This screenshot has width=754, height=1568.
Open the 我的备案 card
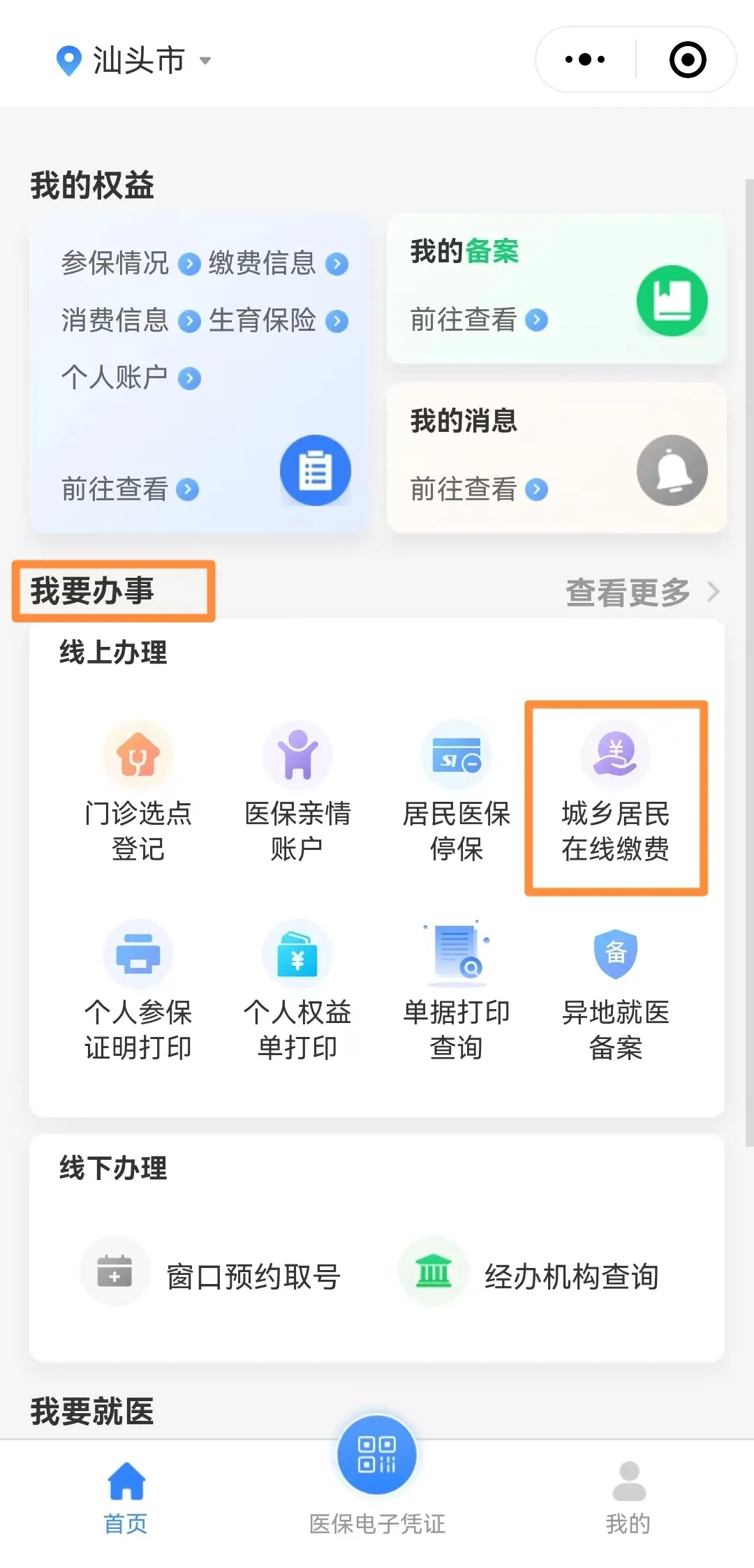(556, 288)
